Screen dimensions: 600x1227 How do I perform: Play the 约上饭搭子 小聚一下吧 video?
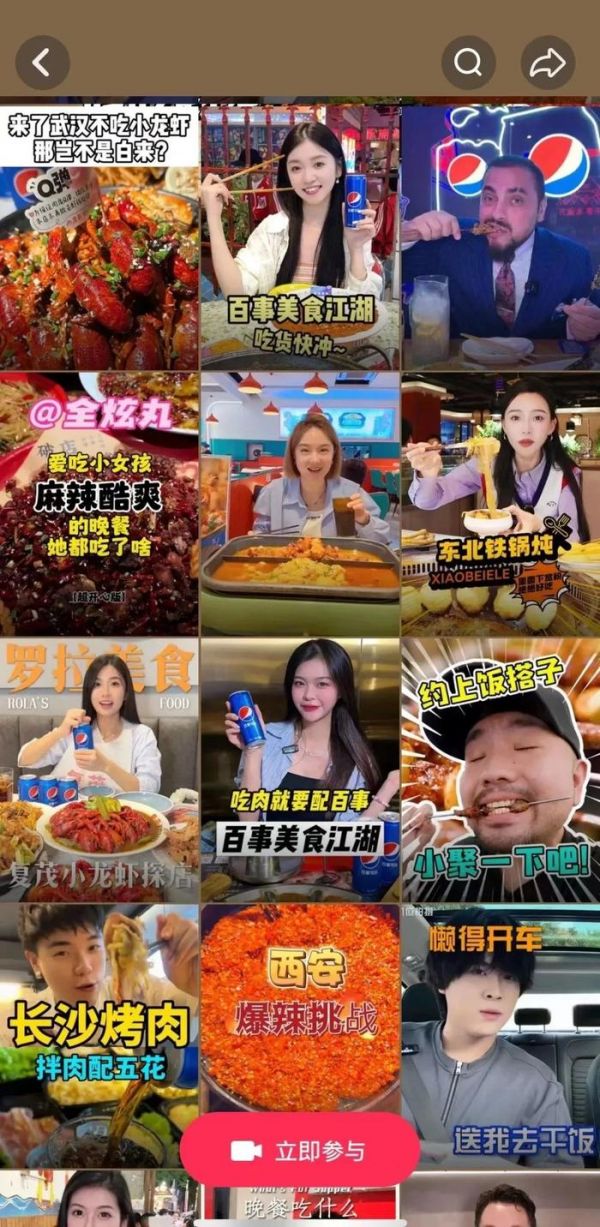pos(500,771)
